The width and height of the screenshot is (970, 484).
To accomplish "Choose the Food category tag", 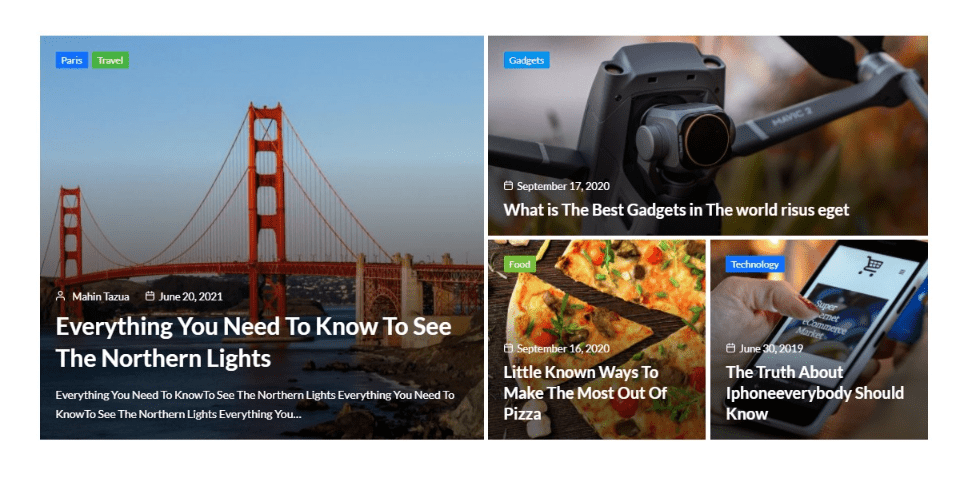I will (x=519, y=265).
